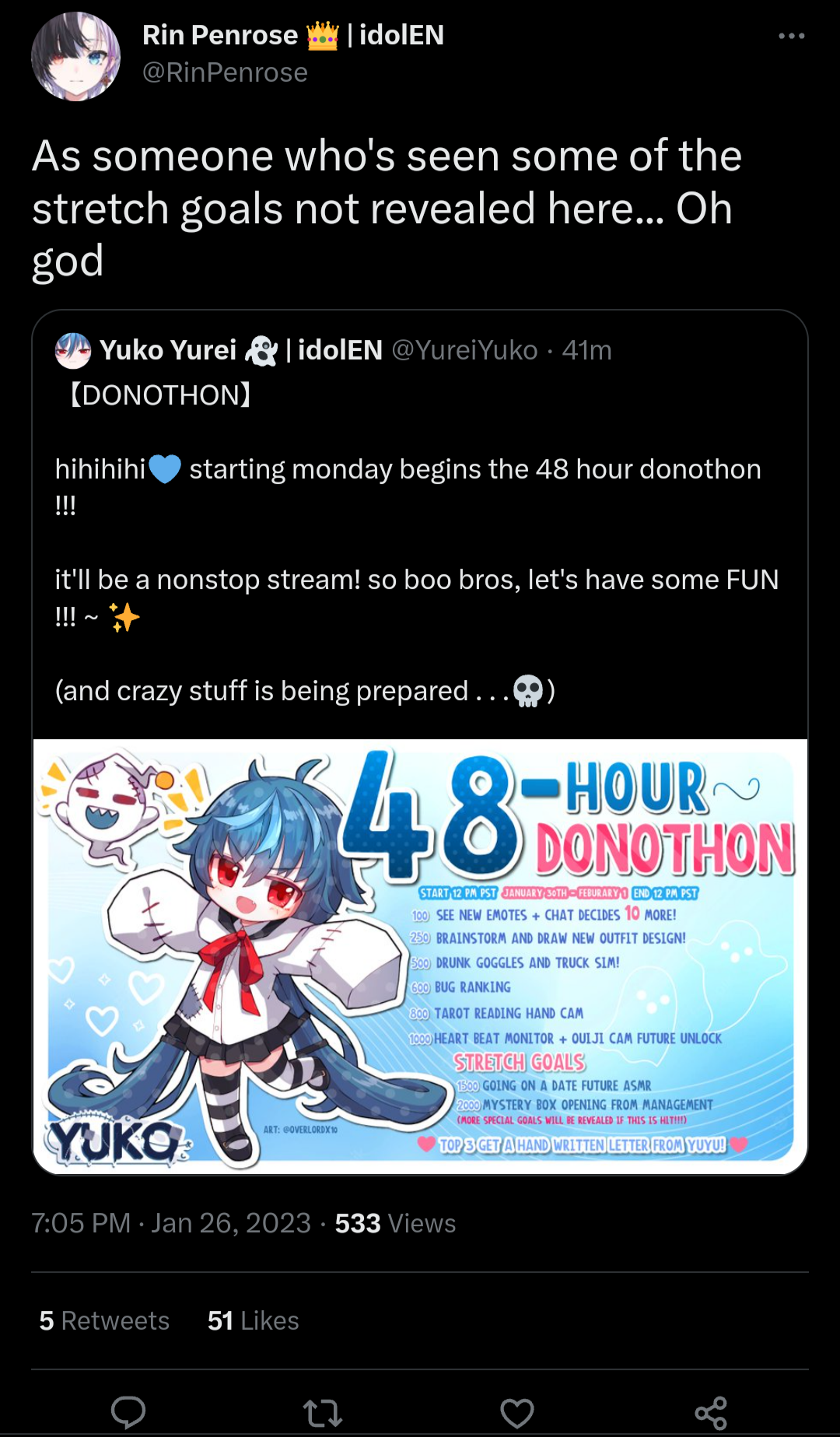The height and width of the screenshot is (1437, 840).
Task: View the list of 51 Likes
Action: pos(254,1320)
